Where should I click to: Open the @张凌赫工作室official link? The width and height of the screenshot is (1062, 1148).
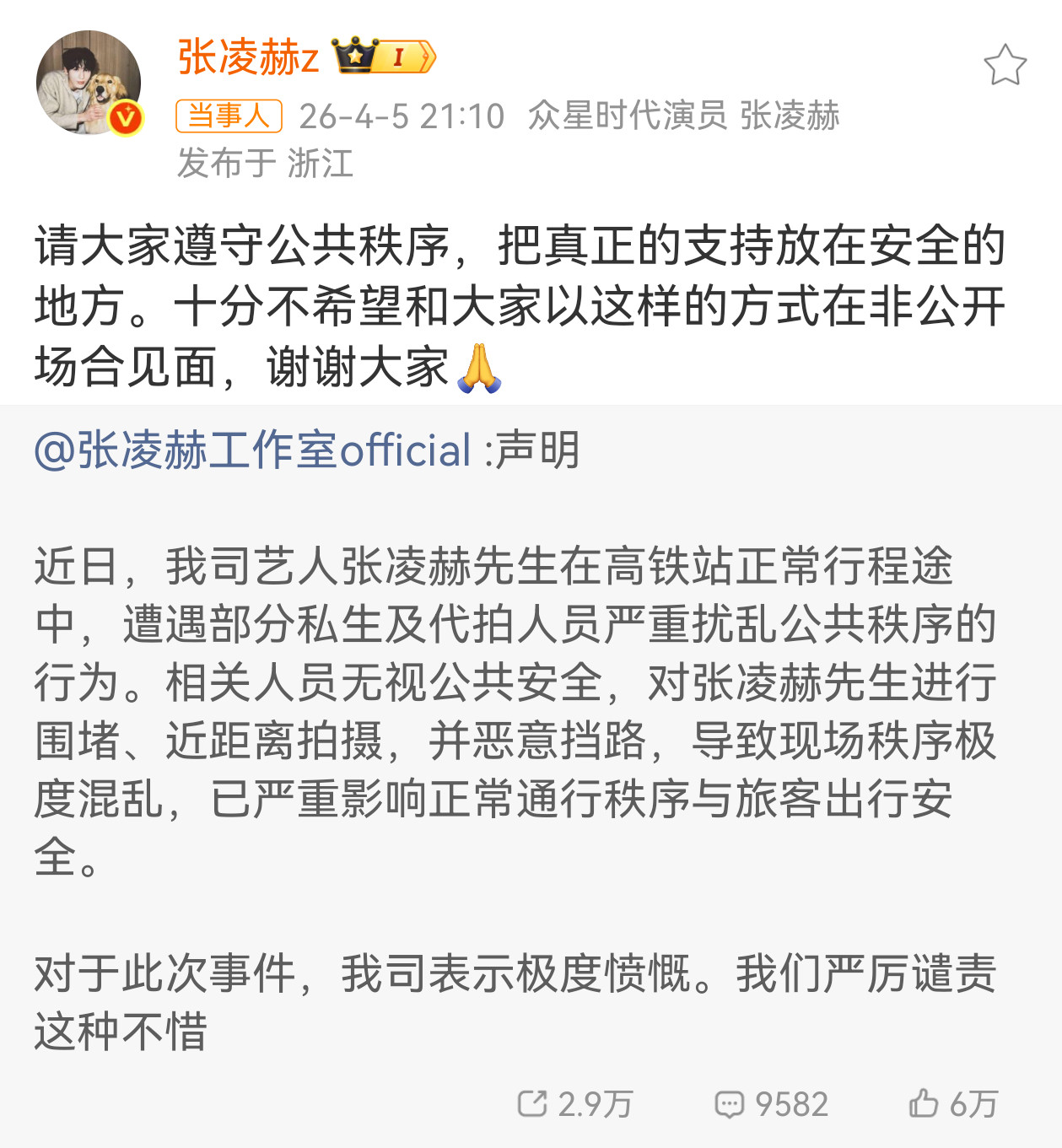coord(249,452)
